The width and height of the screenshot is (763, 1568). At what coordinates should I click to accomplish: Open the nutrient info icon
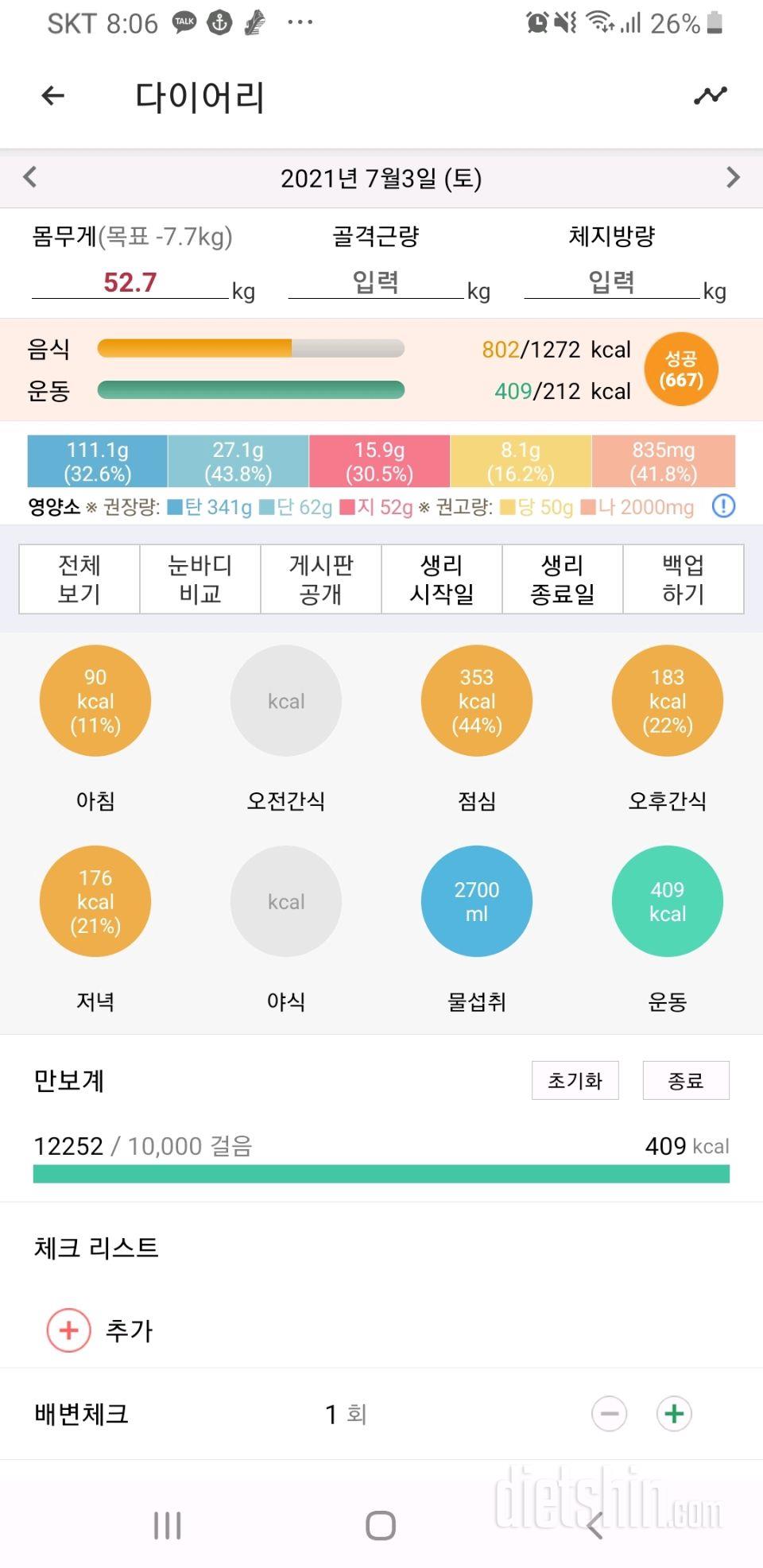723,506
